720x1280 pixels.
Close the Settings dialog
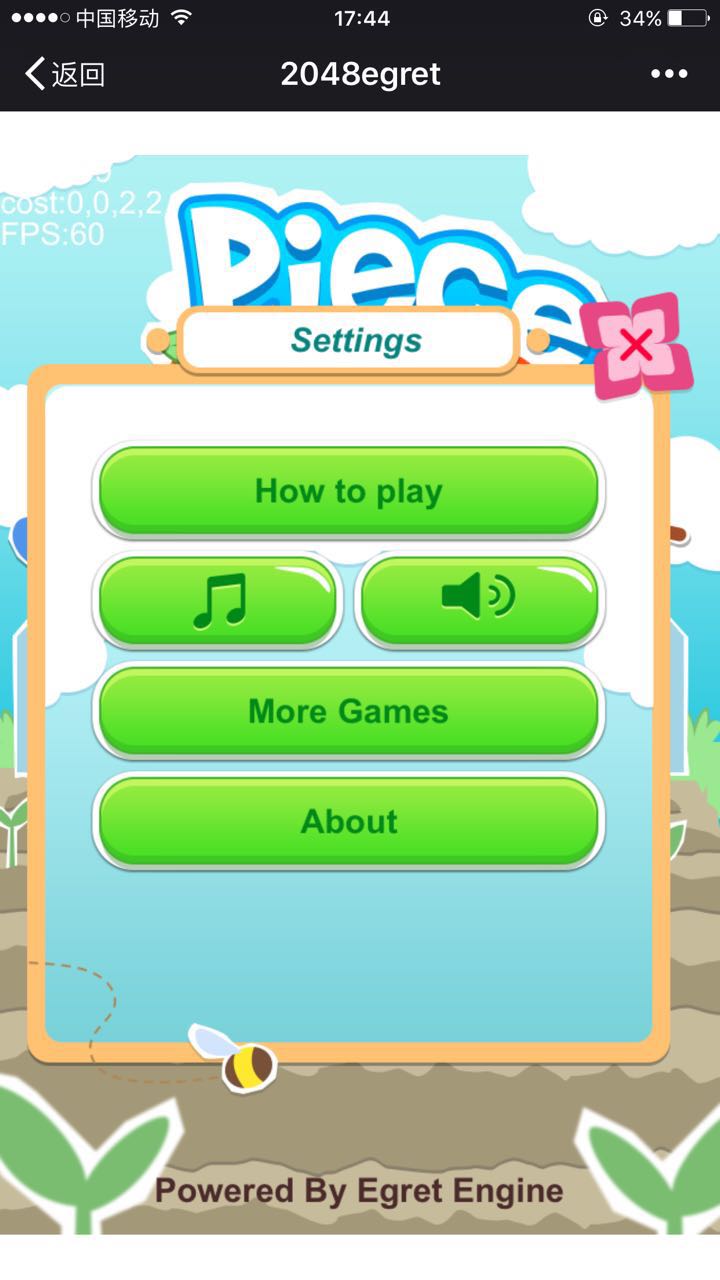(637, 346)
